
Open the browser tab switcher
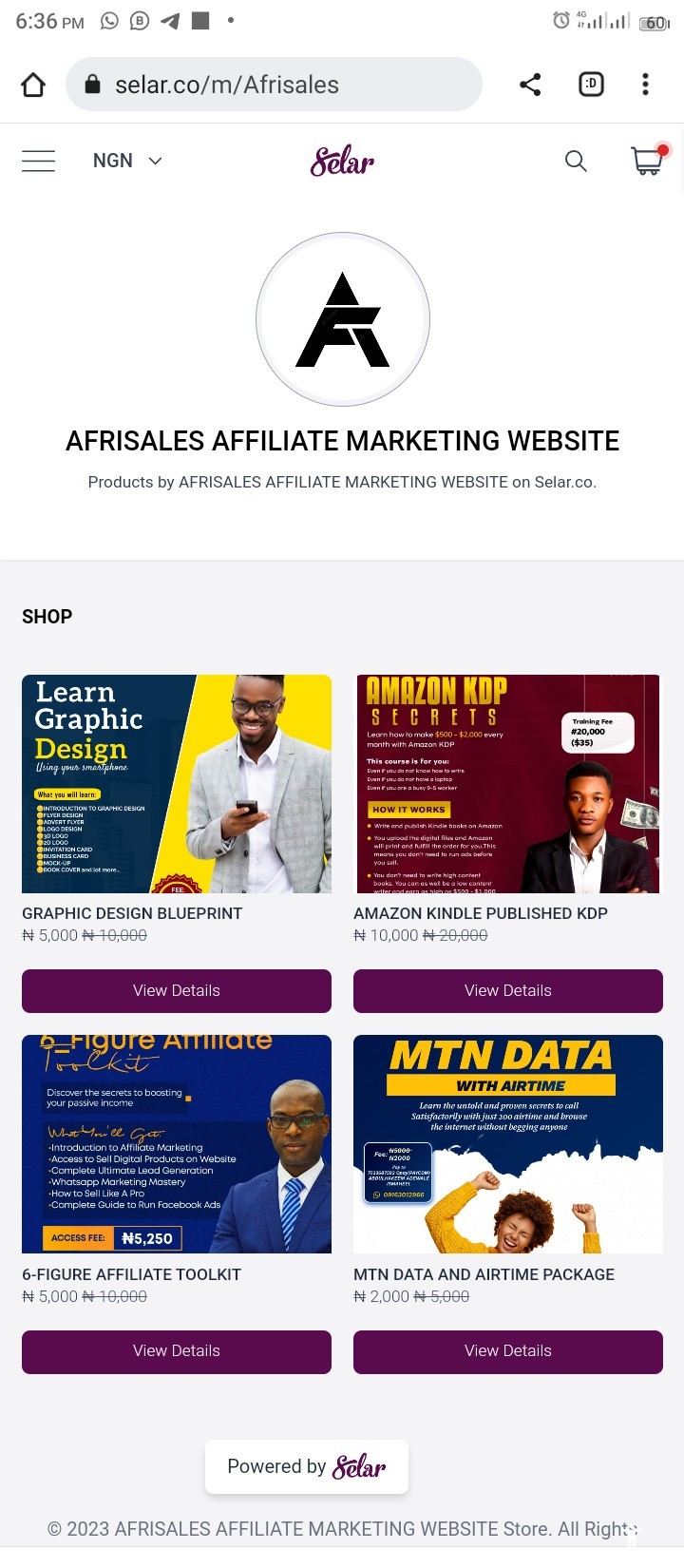(591, 84)
